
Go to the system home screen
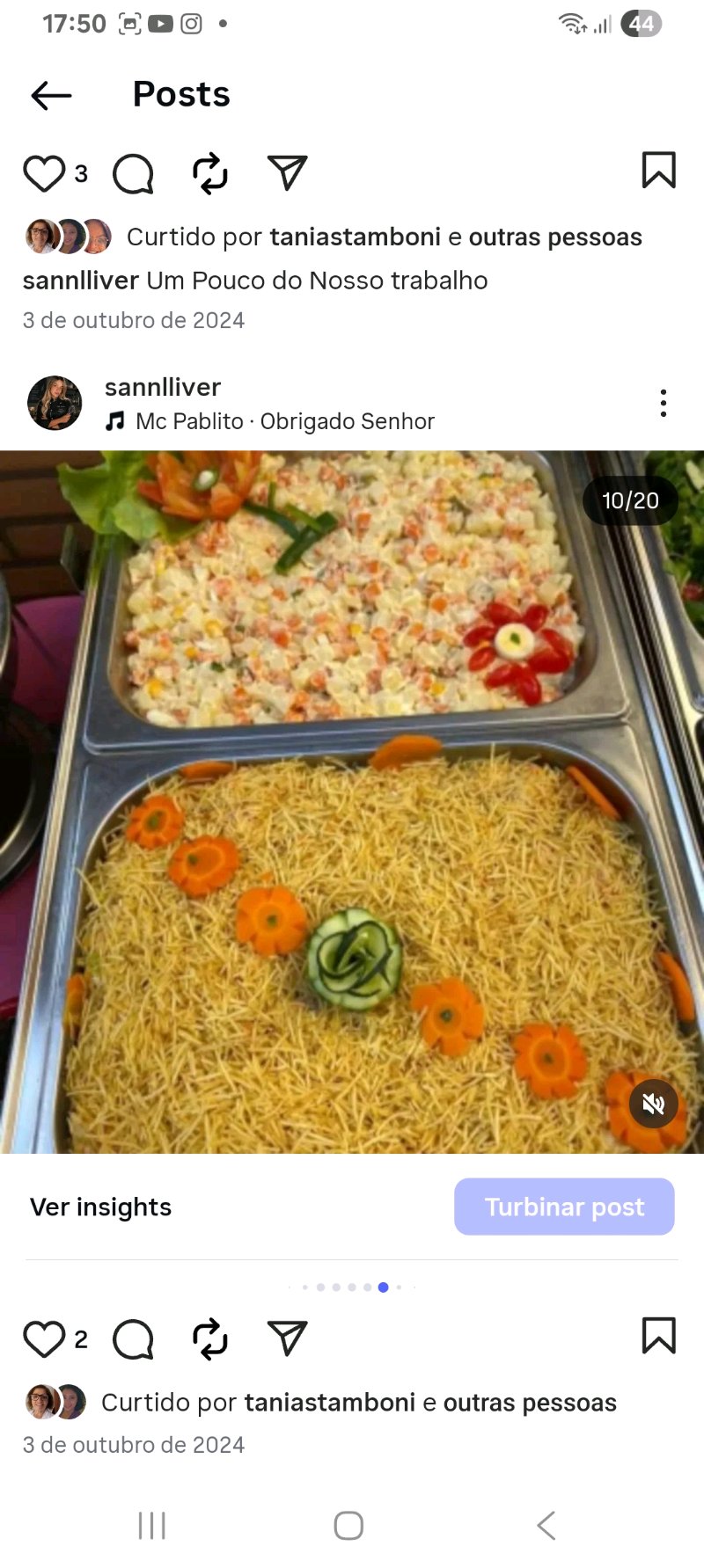(348, 1526)
